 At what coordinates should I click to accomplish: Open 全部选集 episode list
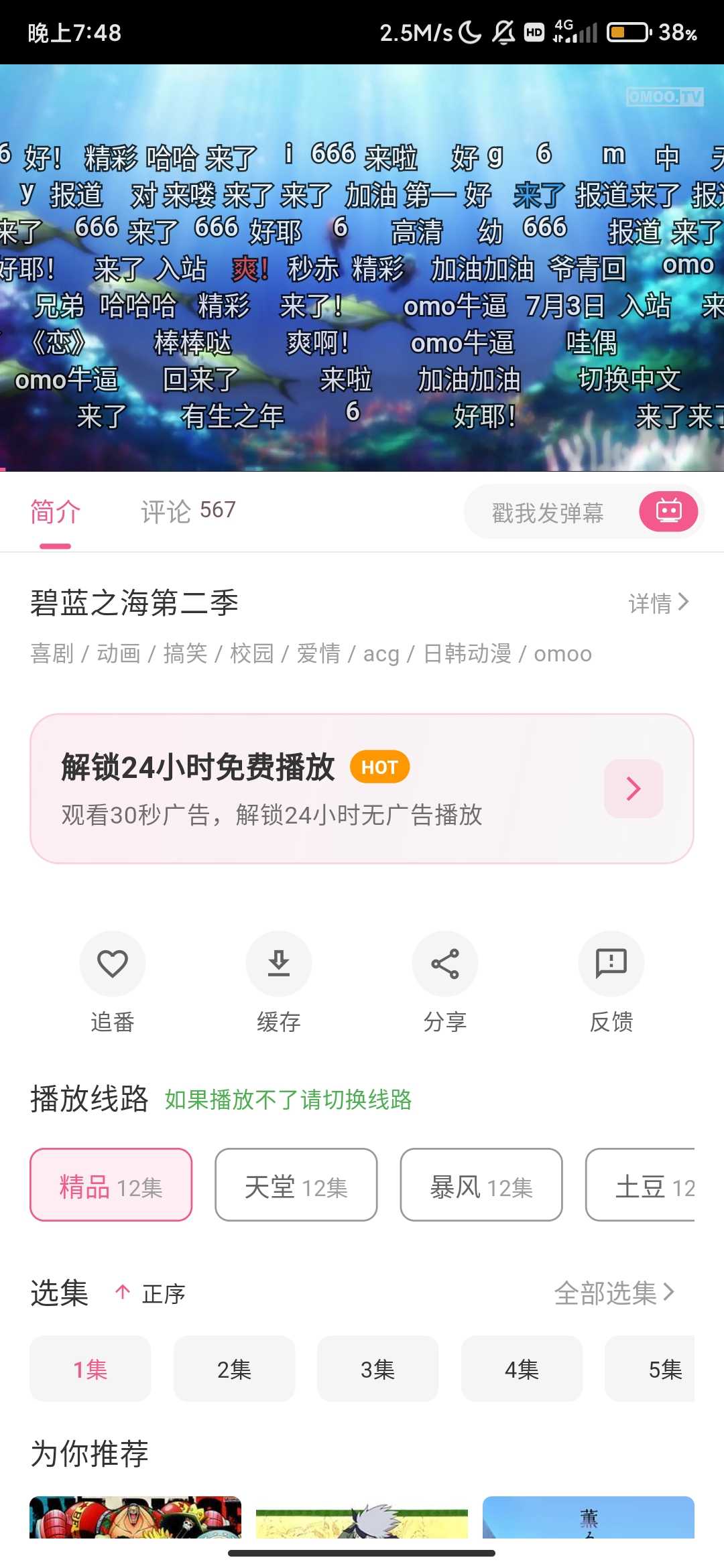pyautogui.click(x=614, y=1293)
